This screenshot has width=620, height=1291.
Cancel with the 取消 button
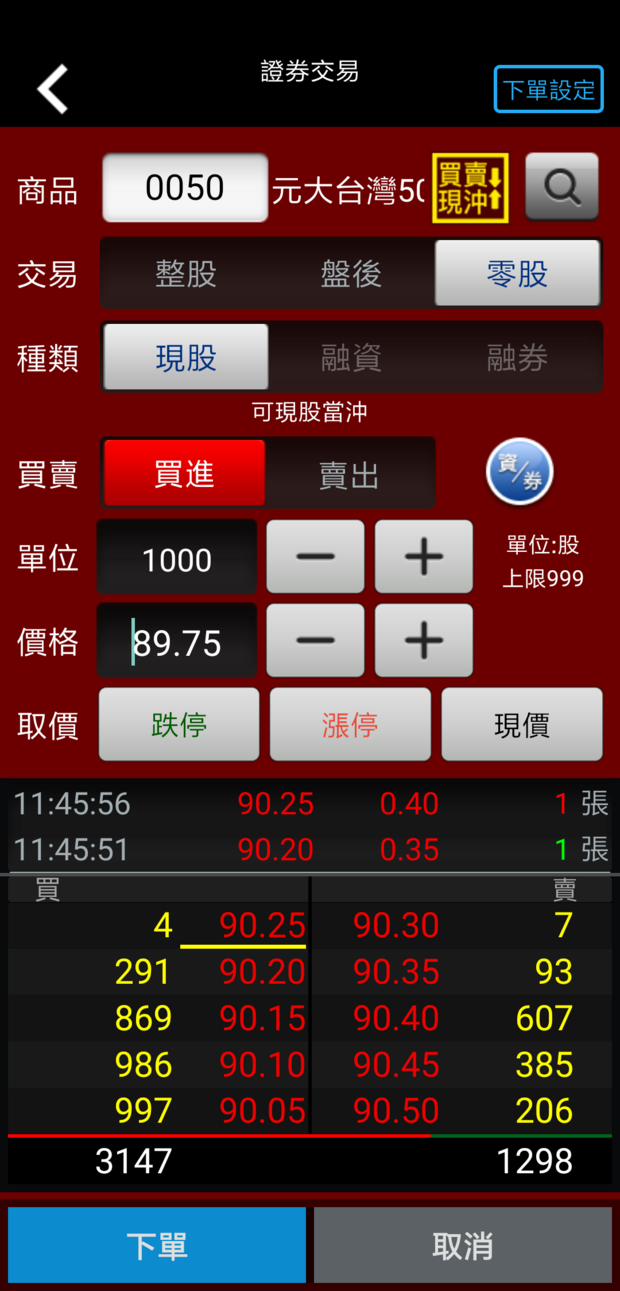pyautogui.click(x=462, y=1245)
